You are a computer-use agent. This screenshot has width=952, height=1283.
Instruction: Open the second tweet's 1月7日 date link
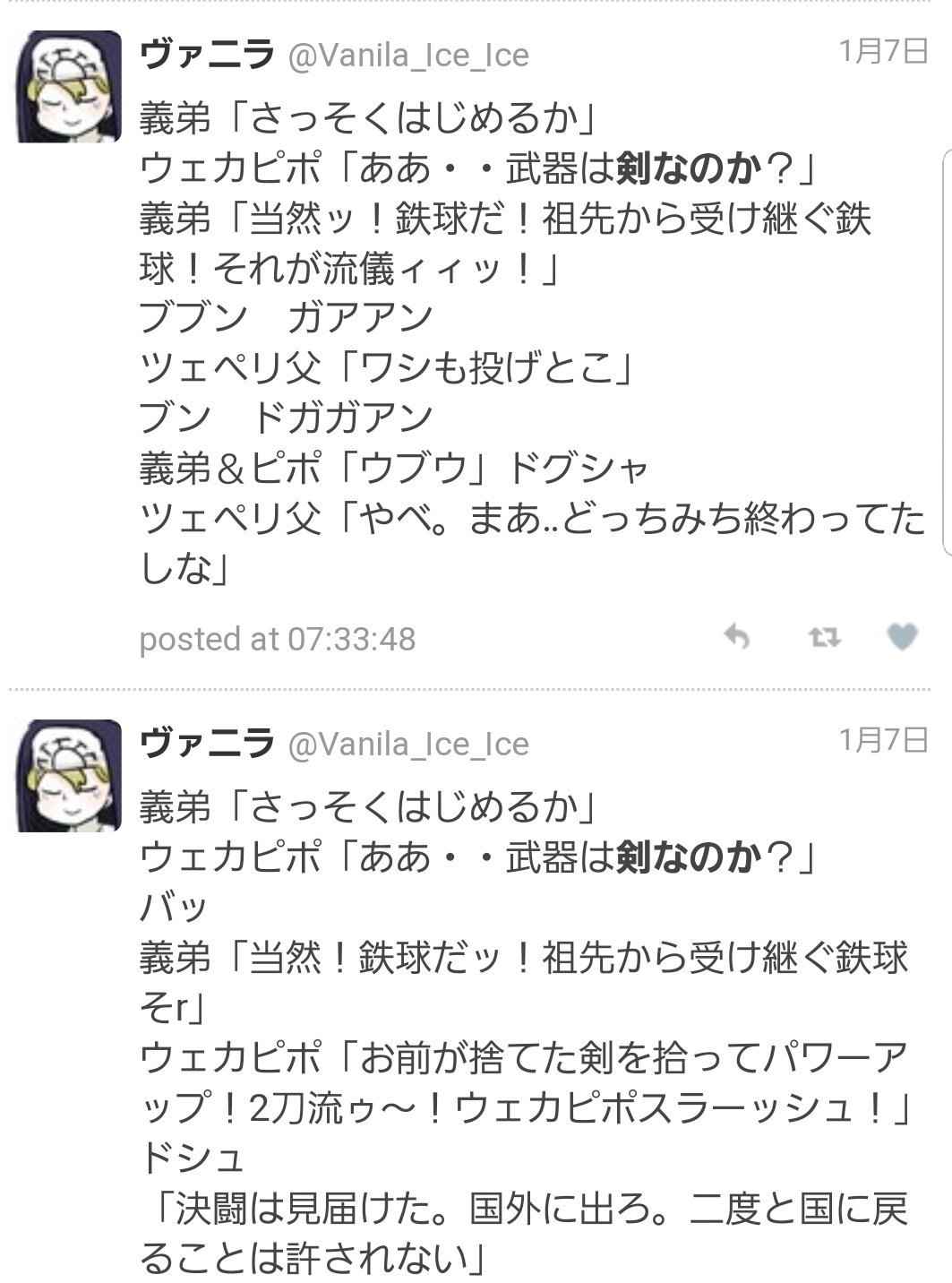coord(882,740)
